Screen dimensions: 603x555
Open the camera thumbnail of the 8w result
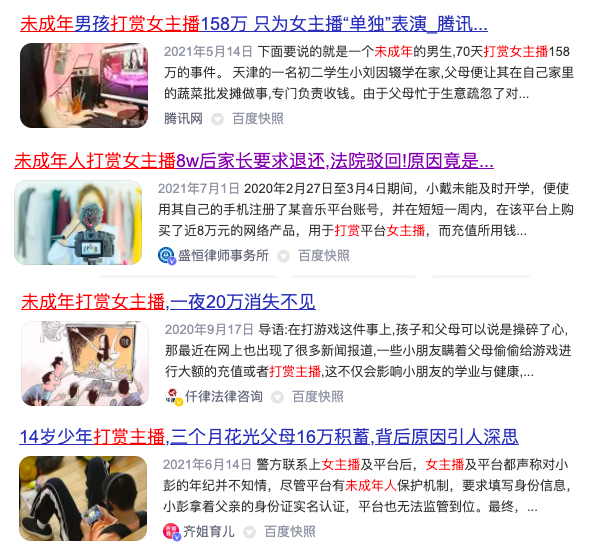pos(78,222)
